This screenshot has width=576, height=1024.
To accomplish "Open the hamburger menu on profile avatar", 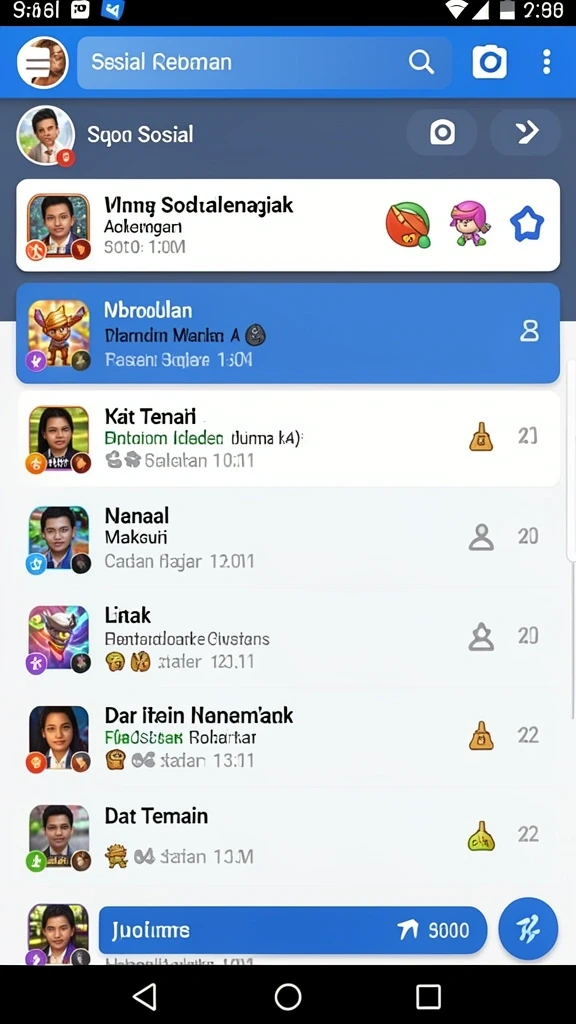I will click(x=42, y=63).
